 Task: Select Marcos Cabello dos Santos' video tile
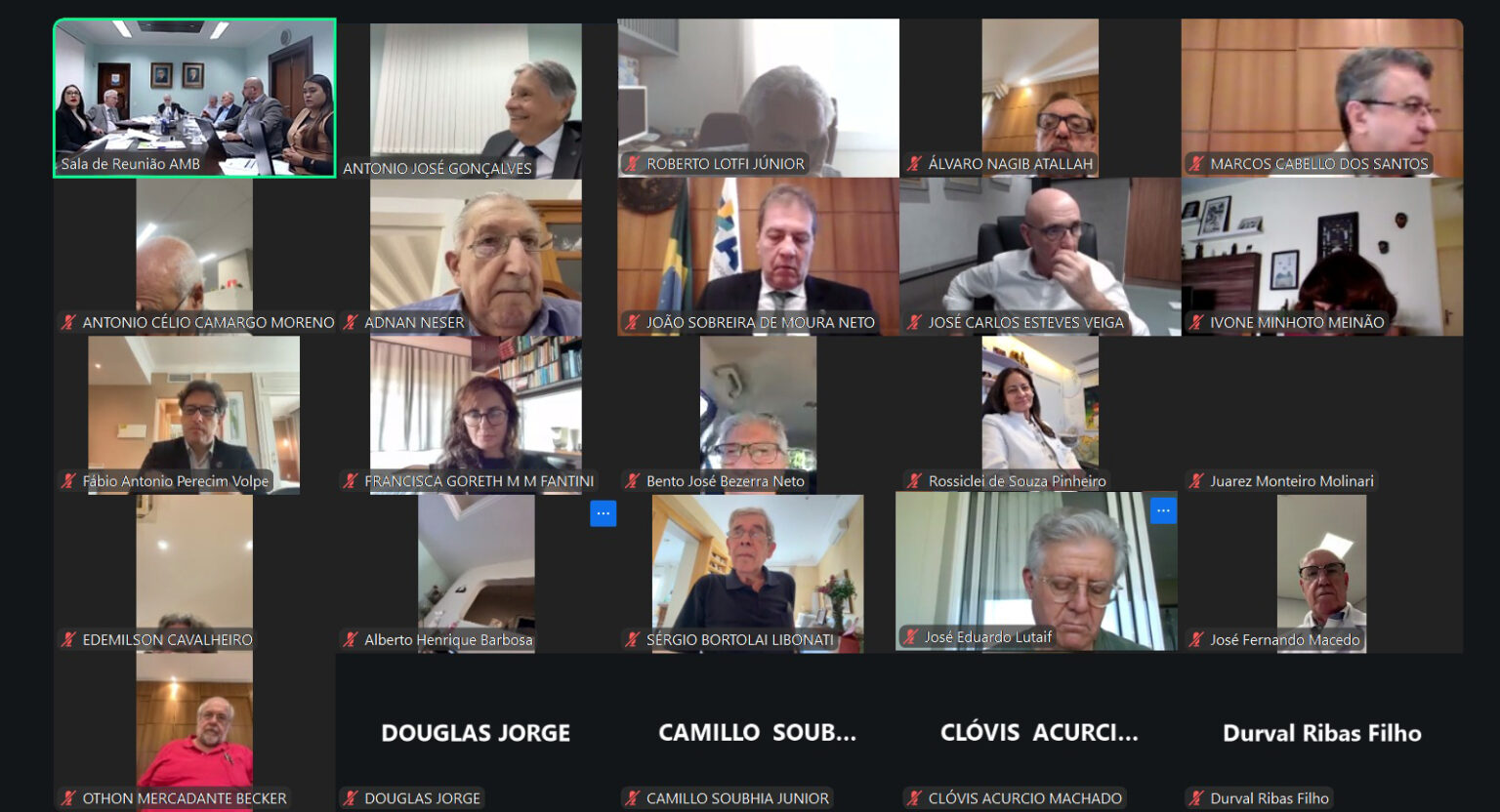point(1321,98)
